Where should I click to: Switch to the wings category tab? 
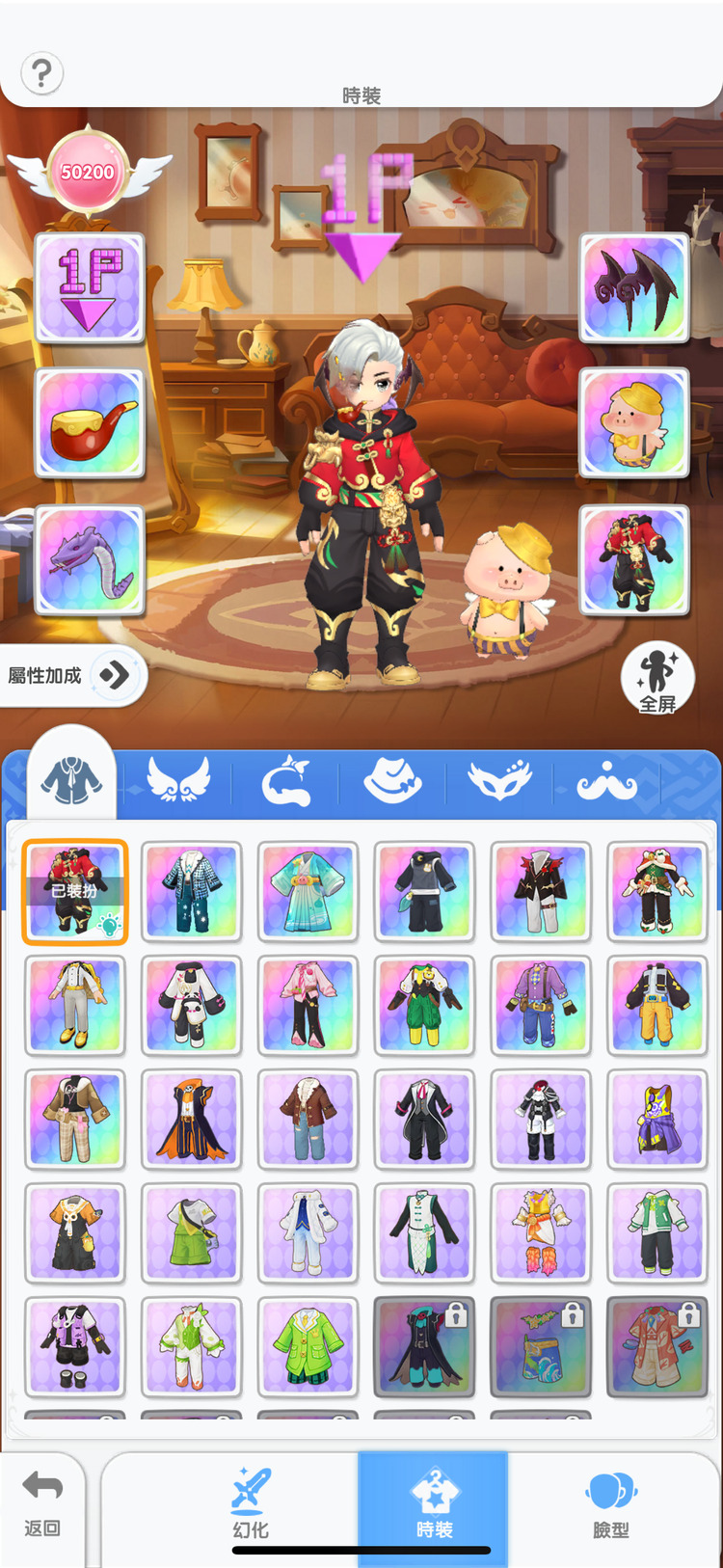(x=178, y=779)
